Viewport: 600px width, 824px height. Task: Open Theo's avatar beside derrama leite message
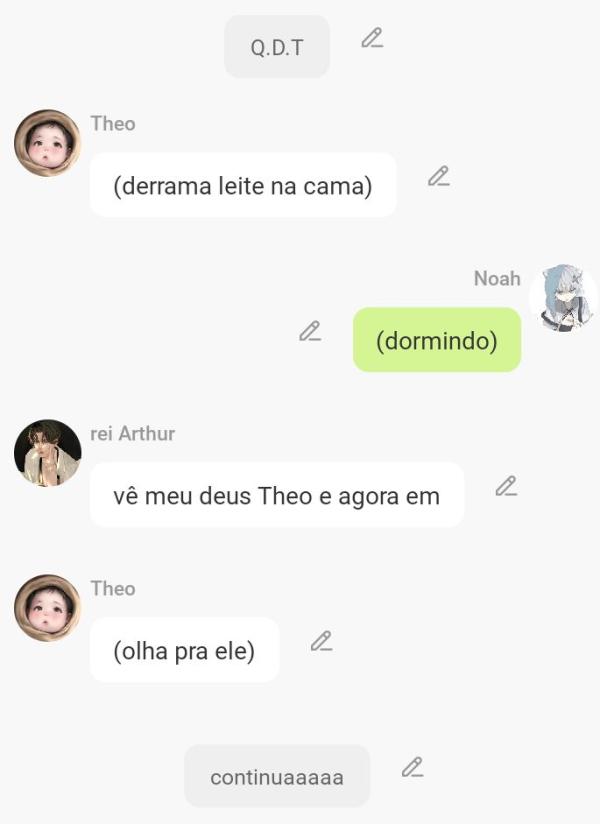(x=47, y=143)
